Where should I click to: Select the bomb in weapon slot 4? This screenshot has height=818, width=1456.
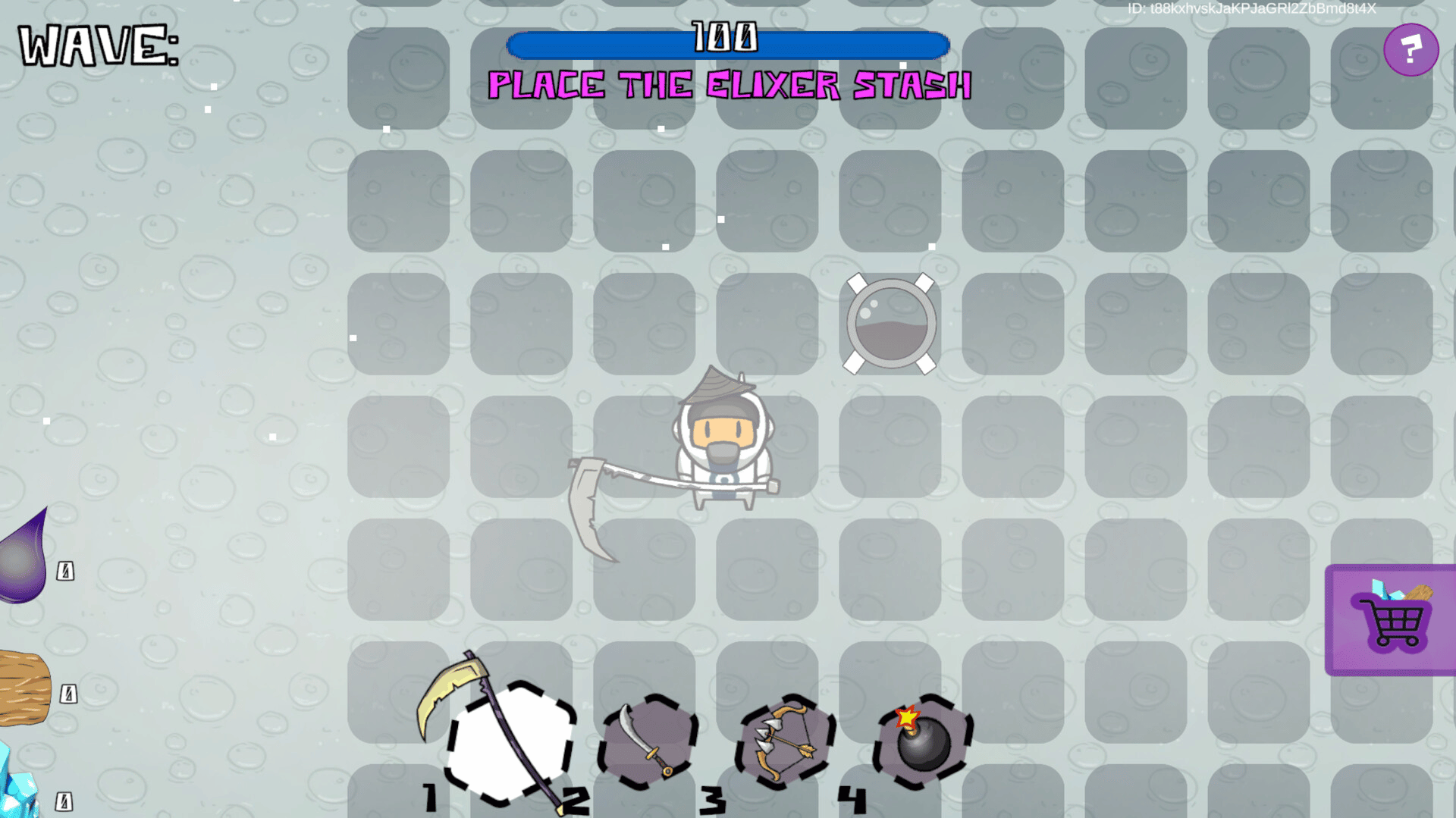(x=922, y=741)
